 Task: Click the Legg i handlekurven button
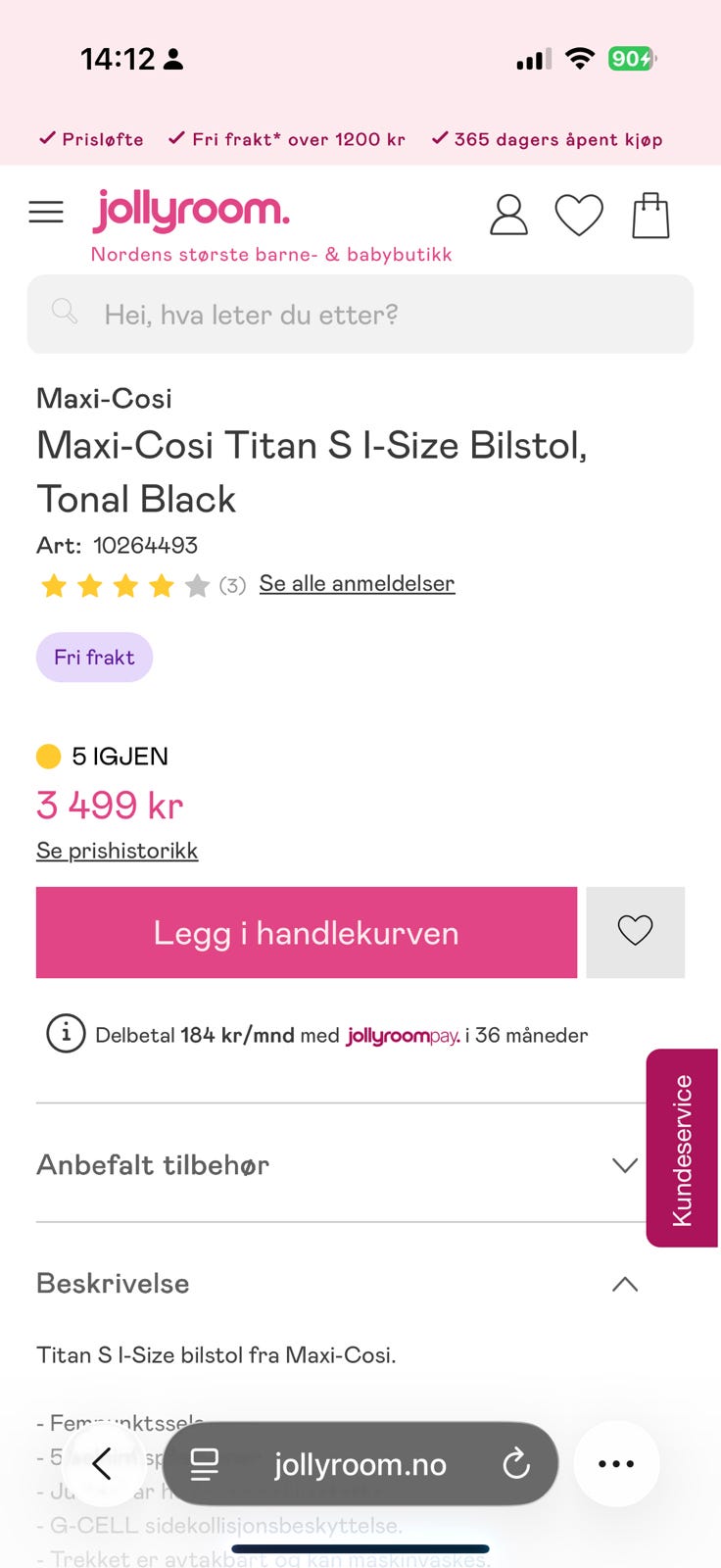pos(306,932)
